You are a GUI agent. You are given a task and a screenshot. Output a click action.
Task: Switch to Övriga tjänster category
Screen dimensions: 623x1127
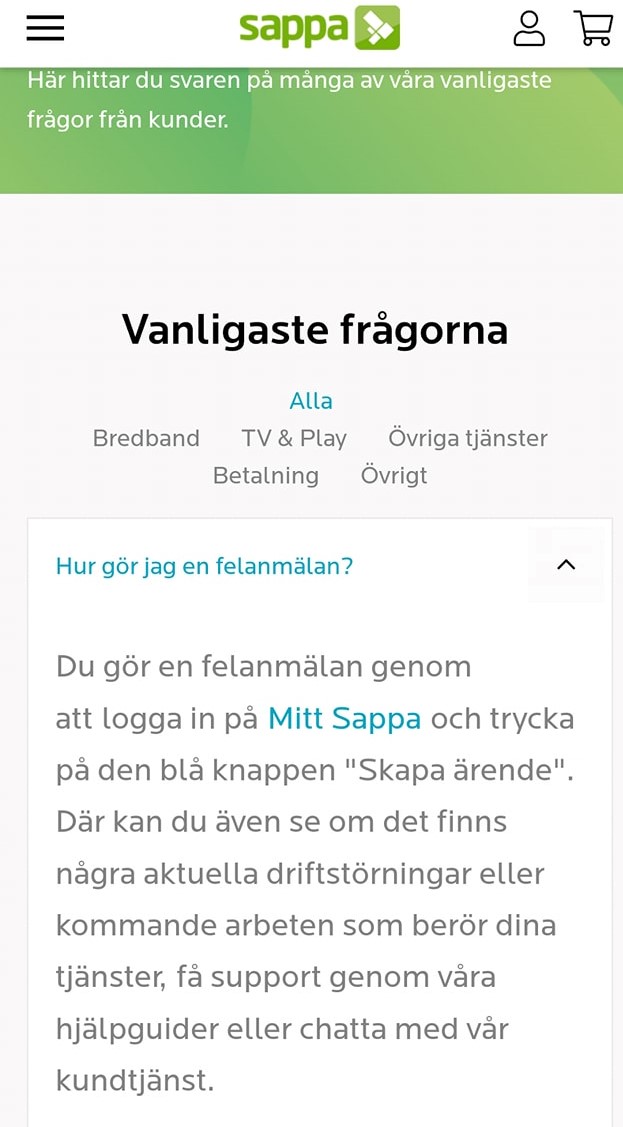[467, 438]
